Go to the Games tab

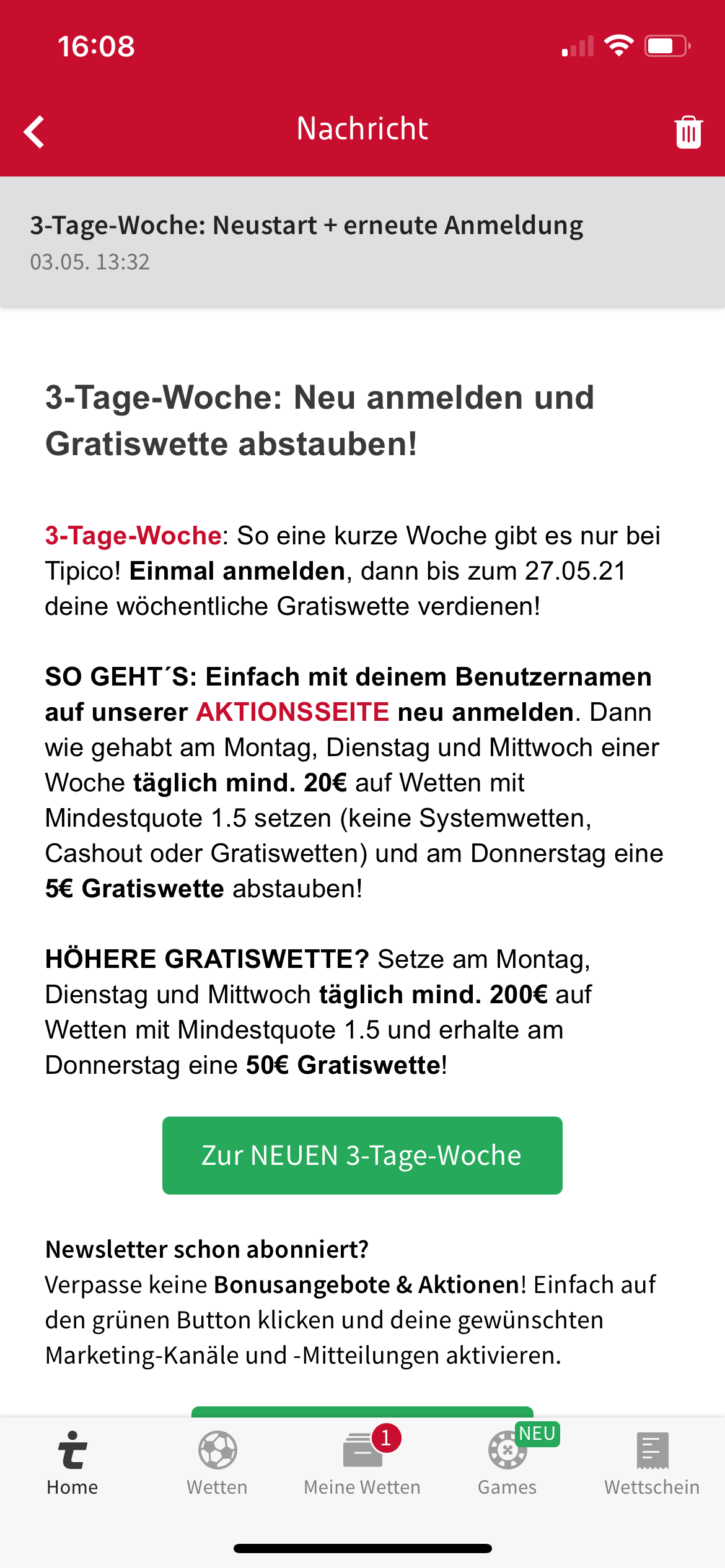(507, 1464)
